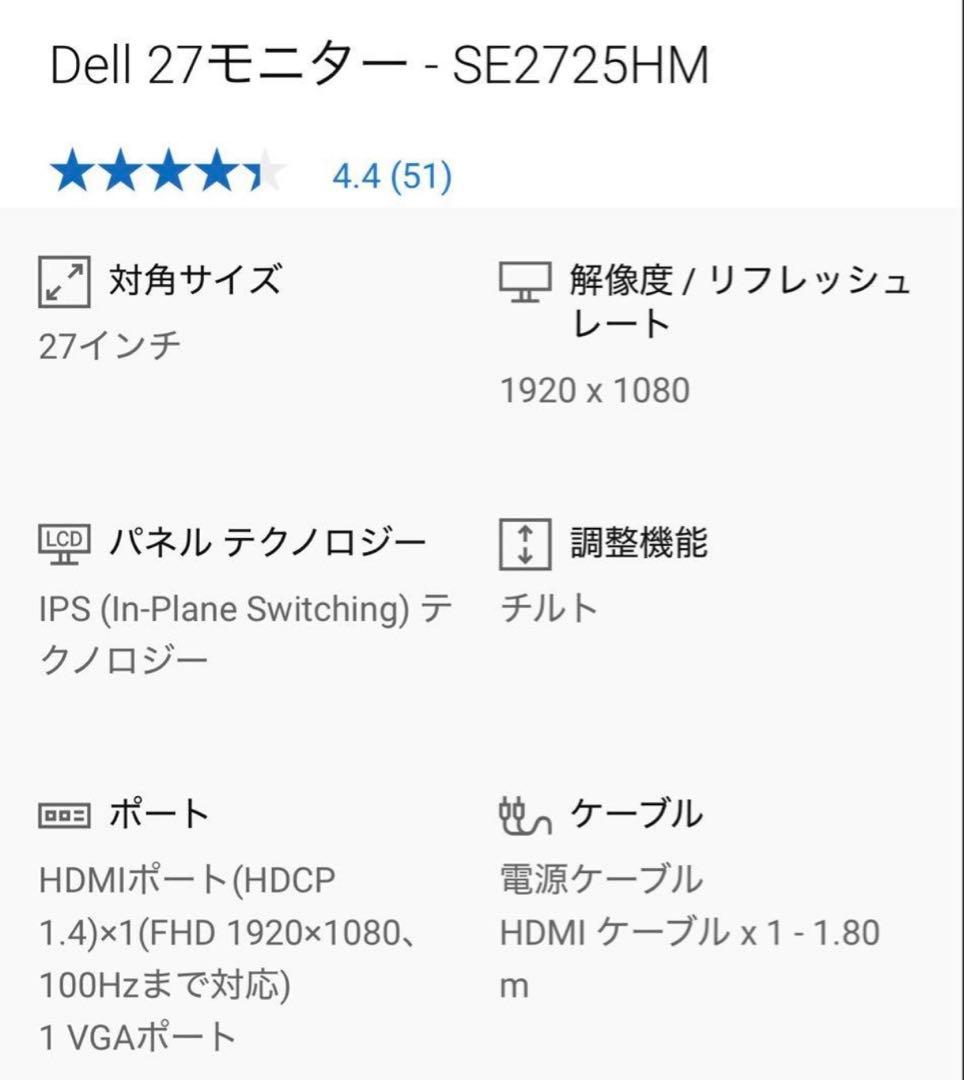Click the second rating star
This screenshot has width=964, height=1080.
pyautogui.click(x=119, y=172)
